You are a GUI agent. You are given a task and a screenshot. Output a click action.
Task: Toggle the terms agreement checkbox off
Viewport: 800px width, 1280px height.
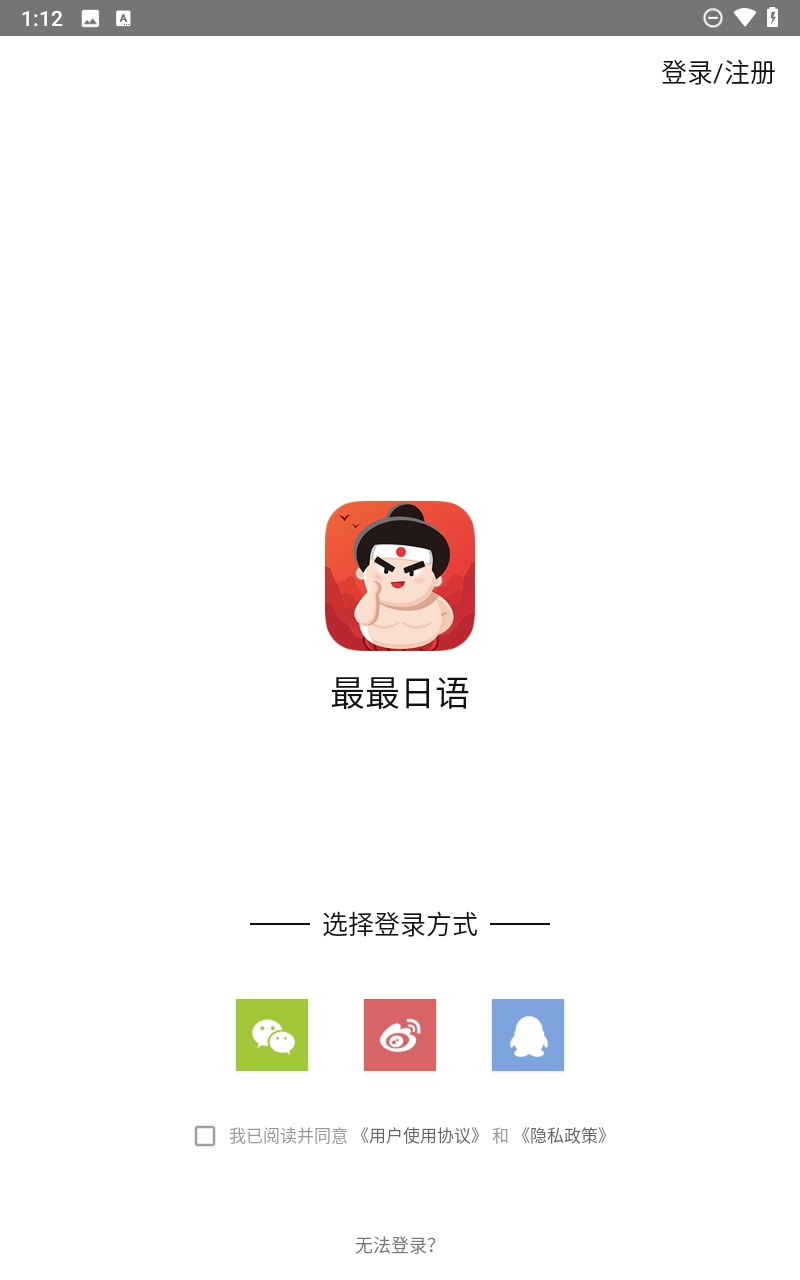tap(205, 1135)
